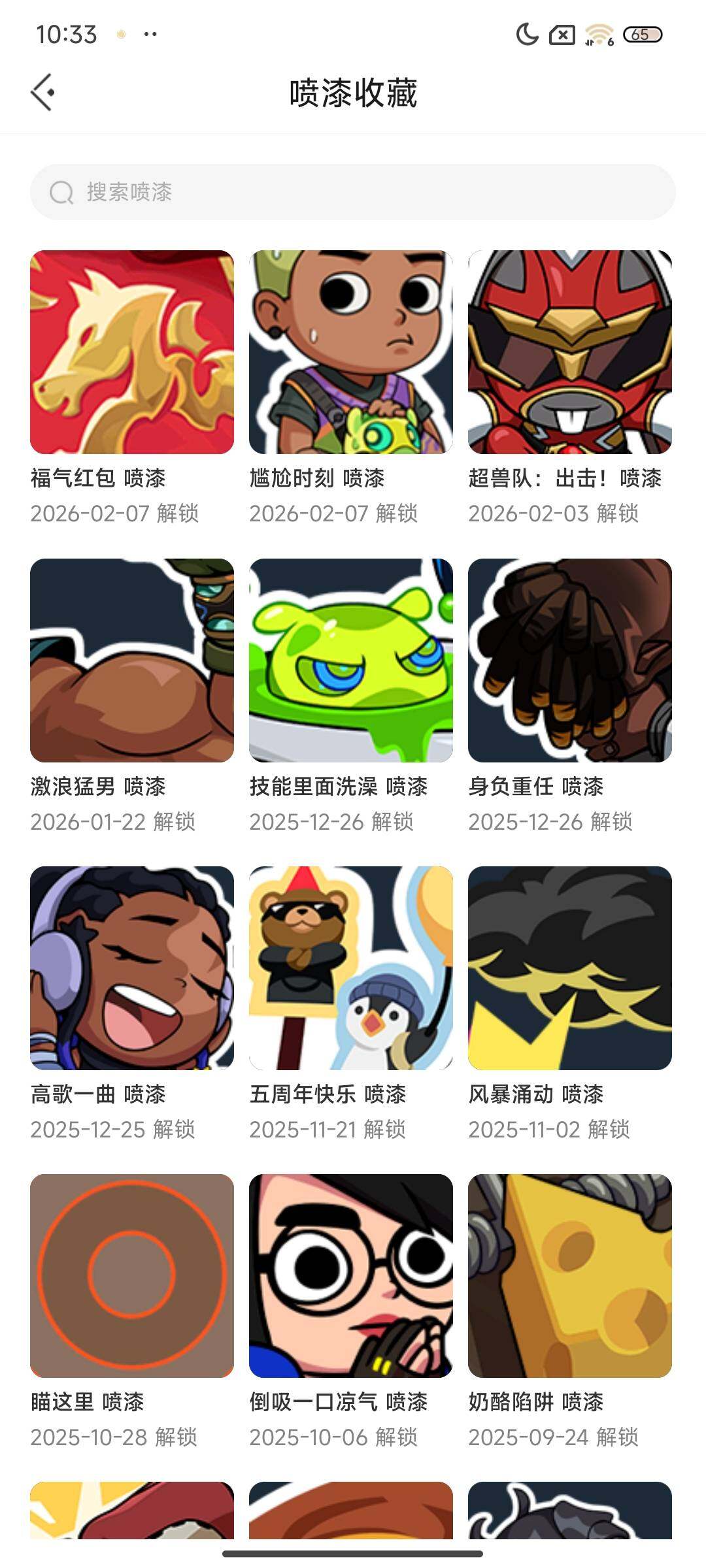The image size is (706, 1568).
Task: View the 奶酪陷阱 spray
Action: [570, 1276]
